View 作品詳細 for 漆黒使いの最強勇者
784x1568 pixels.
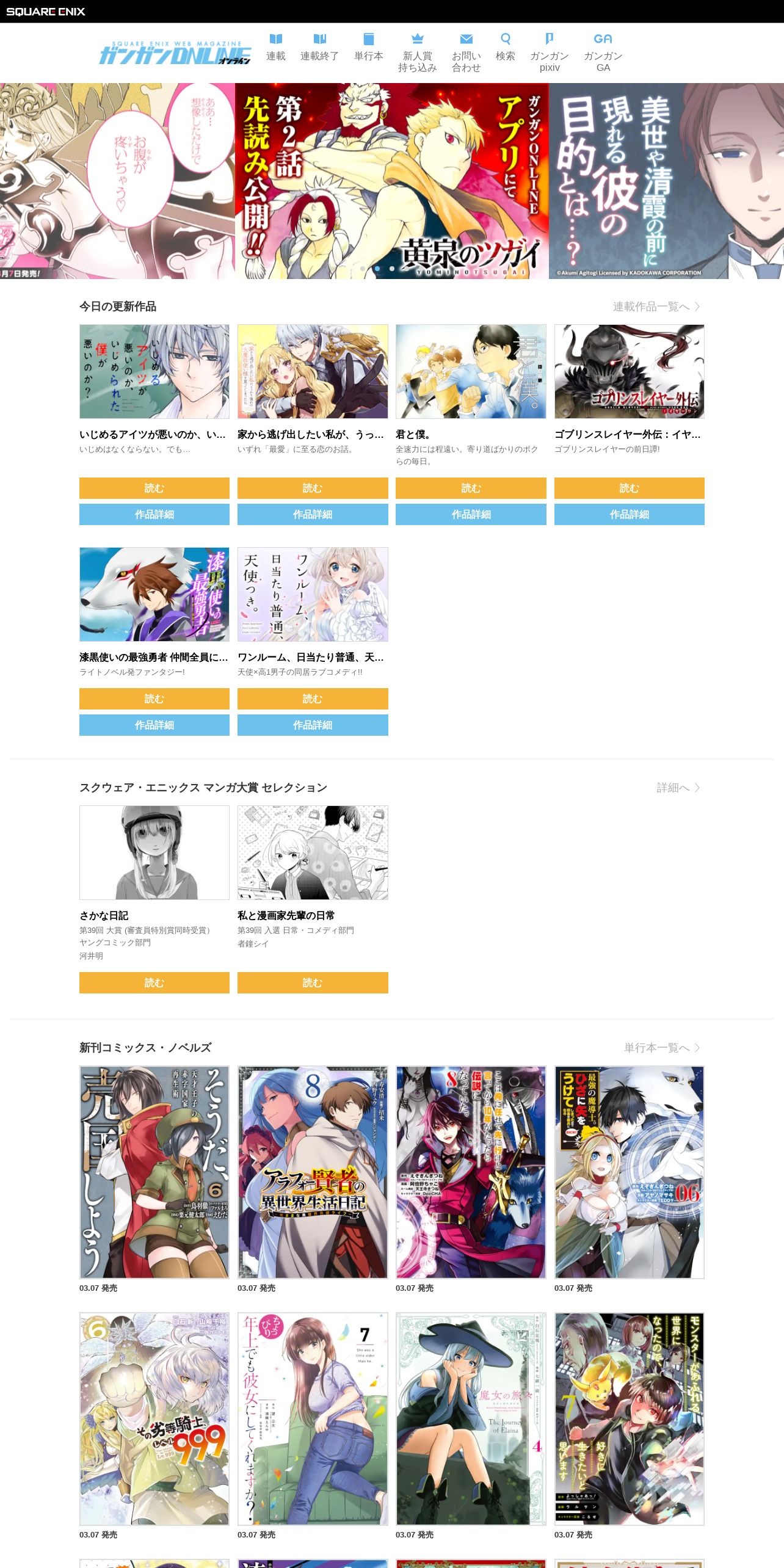click(154, 725)
